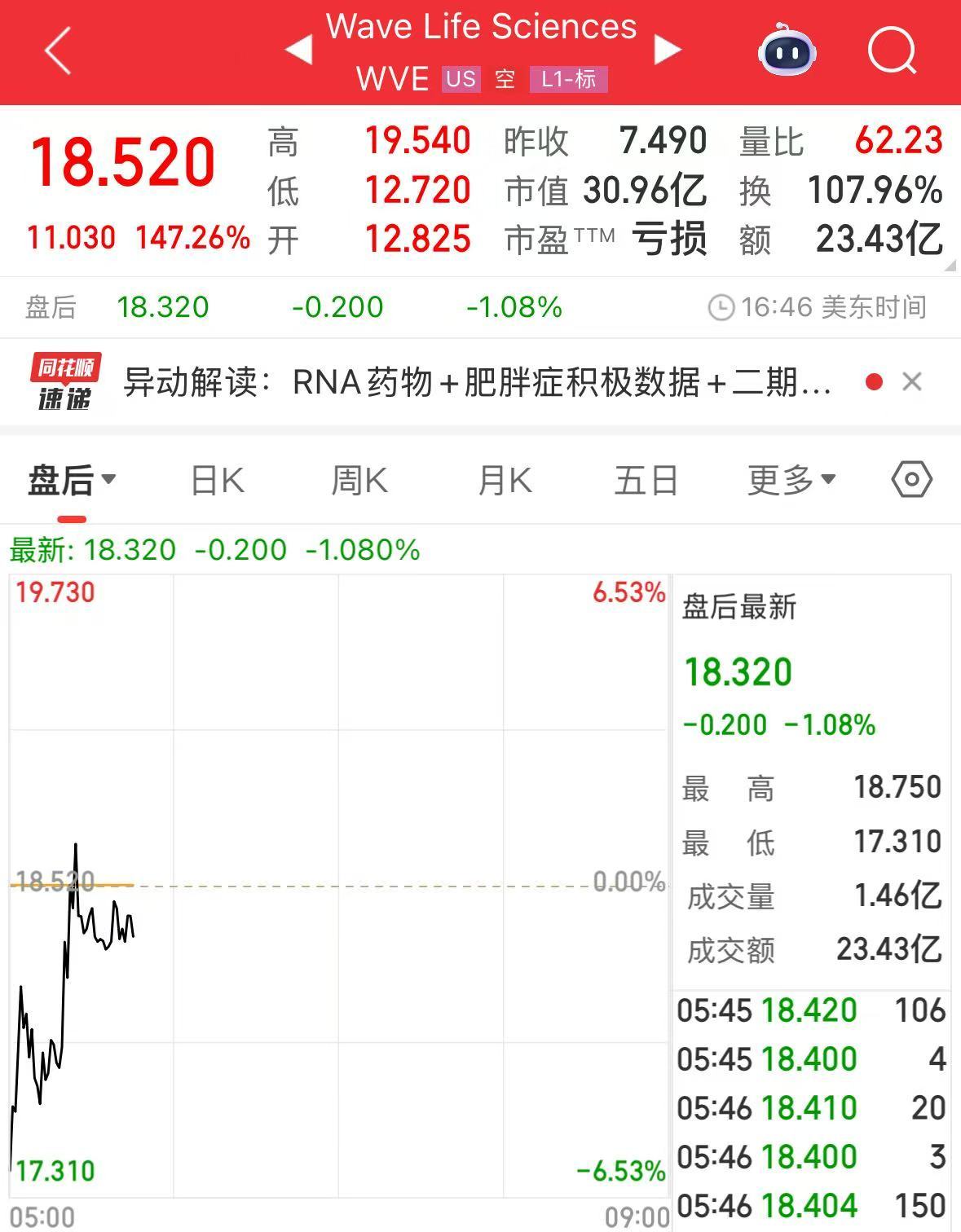Open chart settings hexagon icon
961x1232 pixels.
911,479
